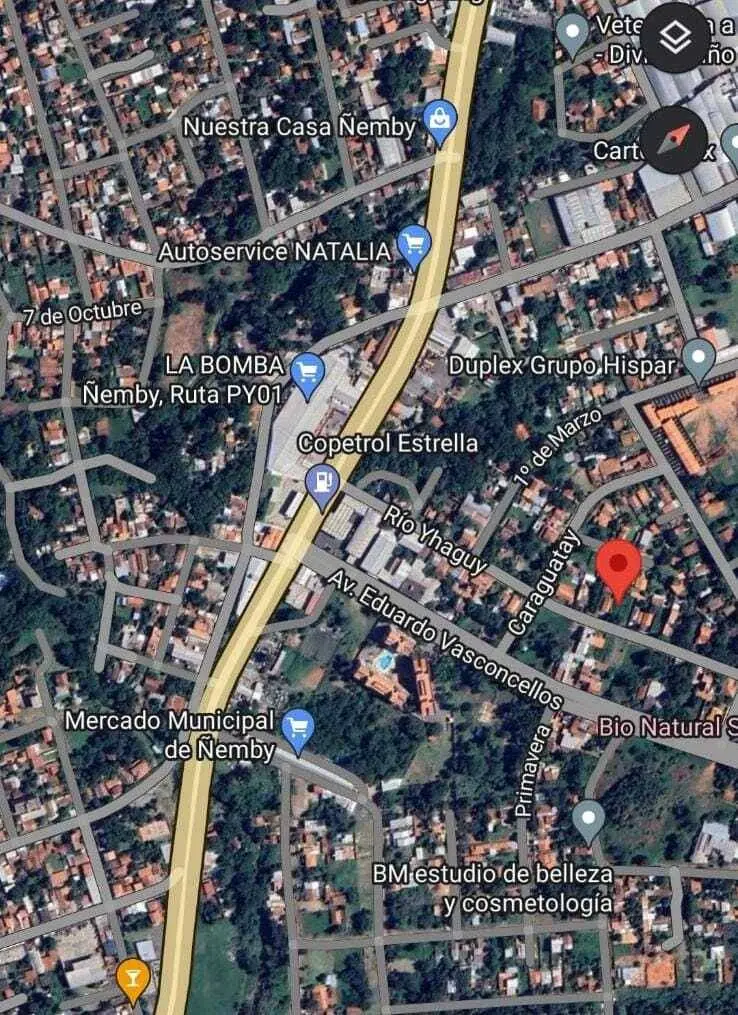This screenshot has width=738, height=1015.
Task: Open the map layers button
Action: click(678, 39)
